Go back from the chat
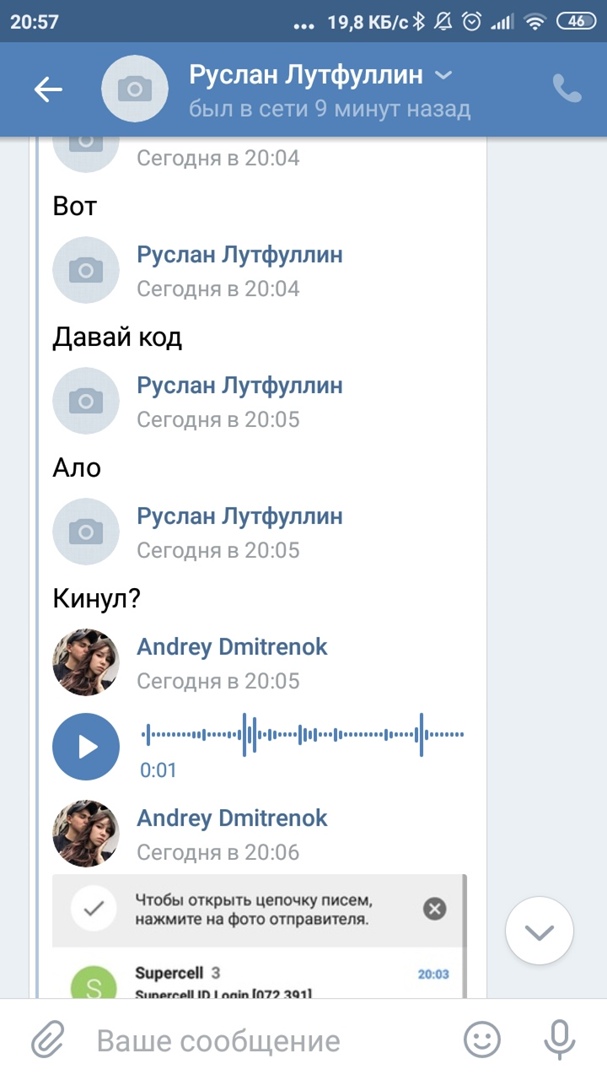Image resolution: width=607 pixels, height=1080 pixels. point(48,89)
